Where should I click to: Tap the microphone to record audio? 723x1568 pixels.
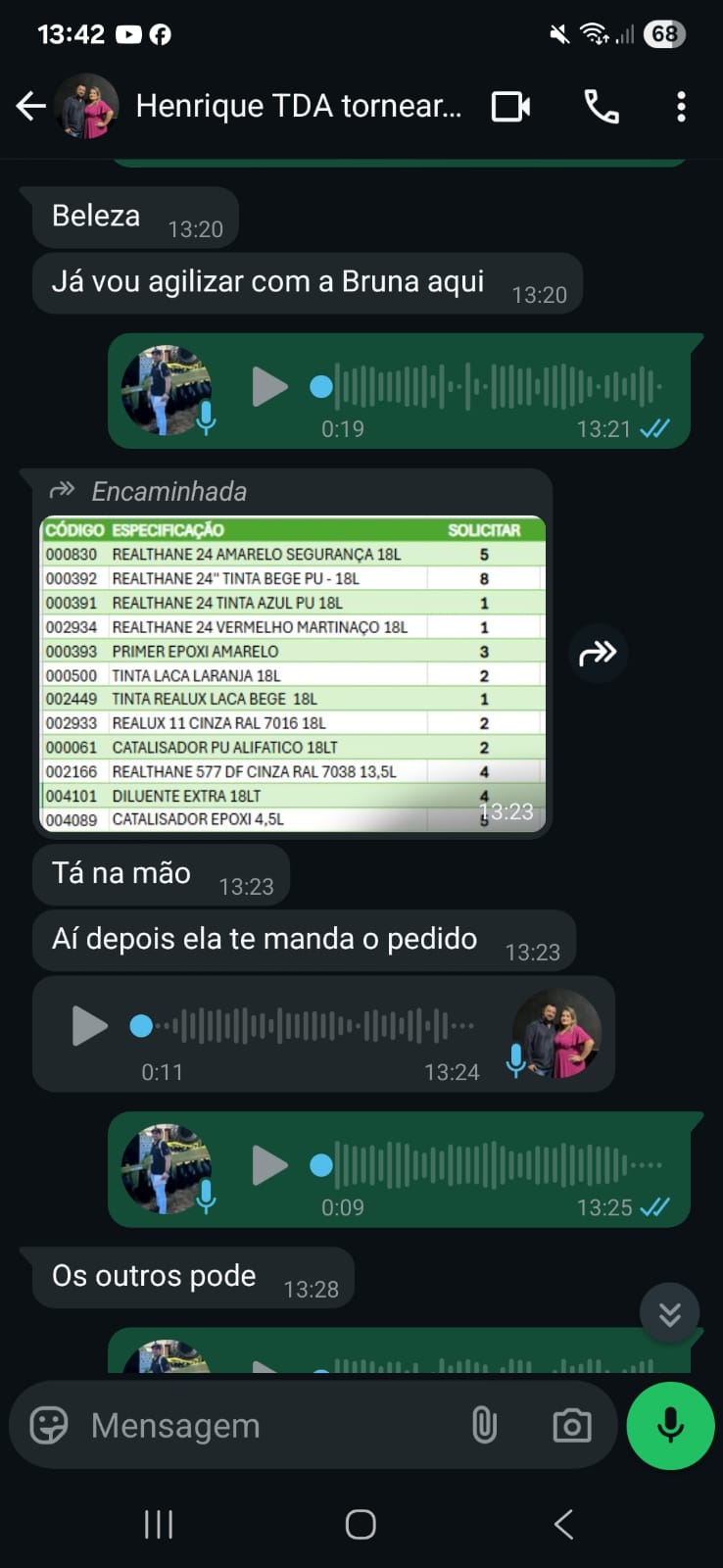point(670,1425)
